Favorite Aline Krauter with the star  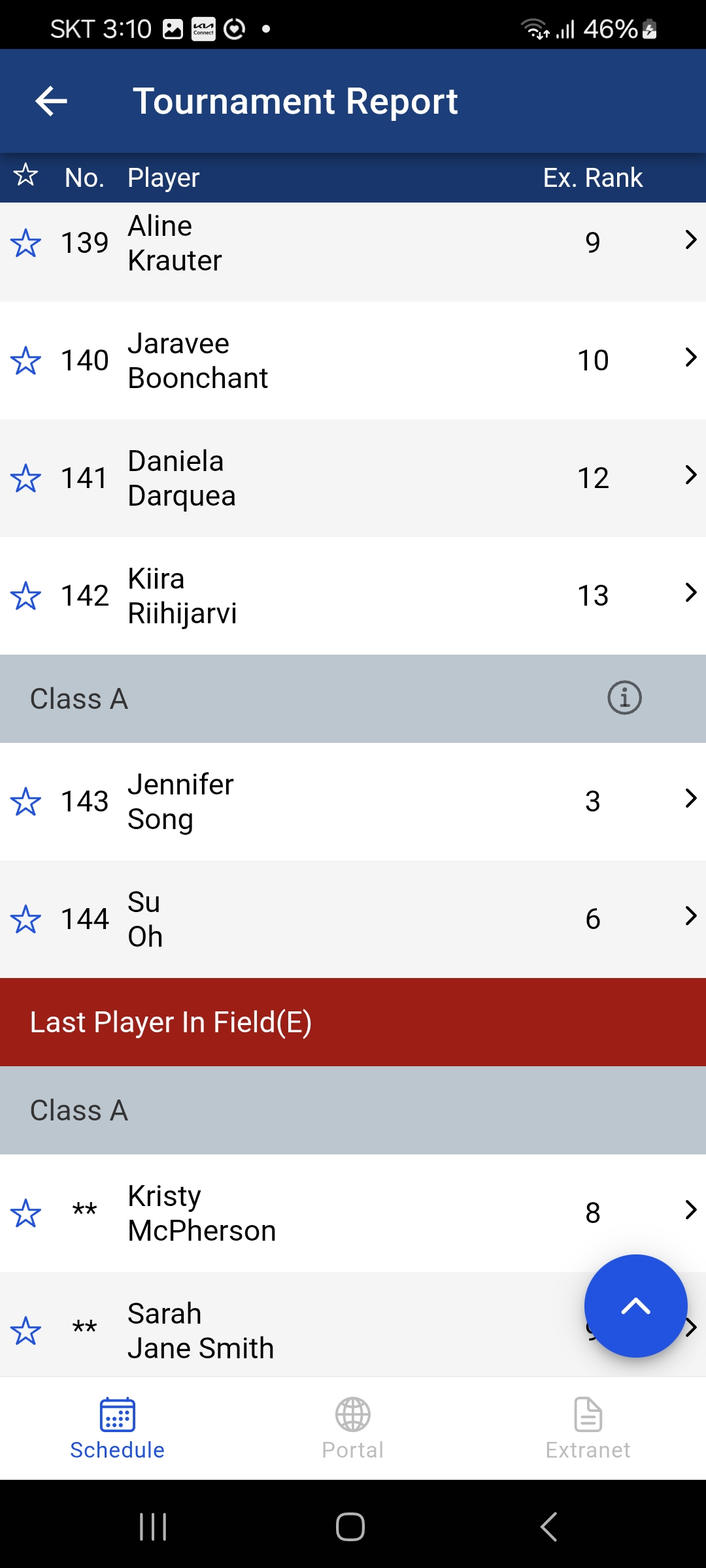(x=26, y=244)
